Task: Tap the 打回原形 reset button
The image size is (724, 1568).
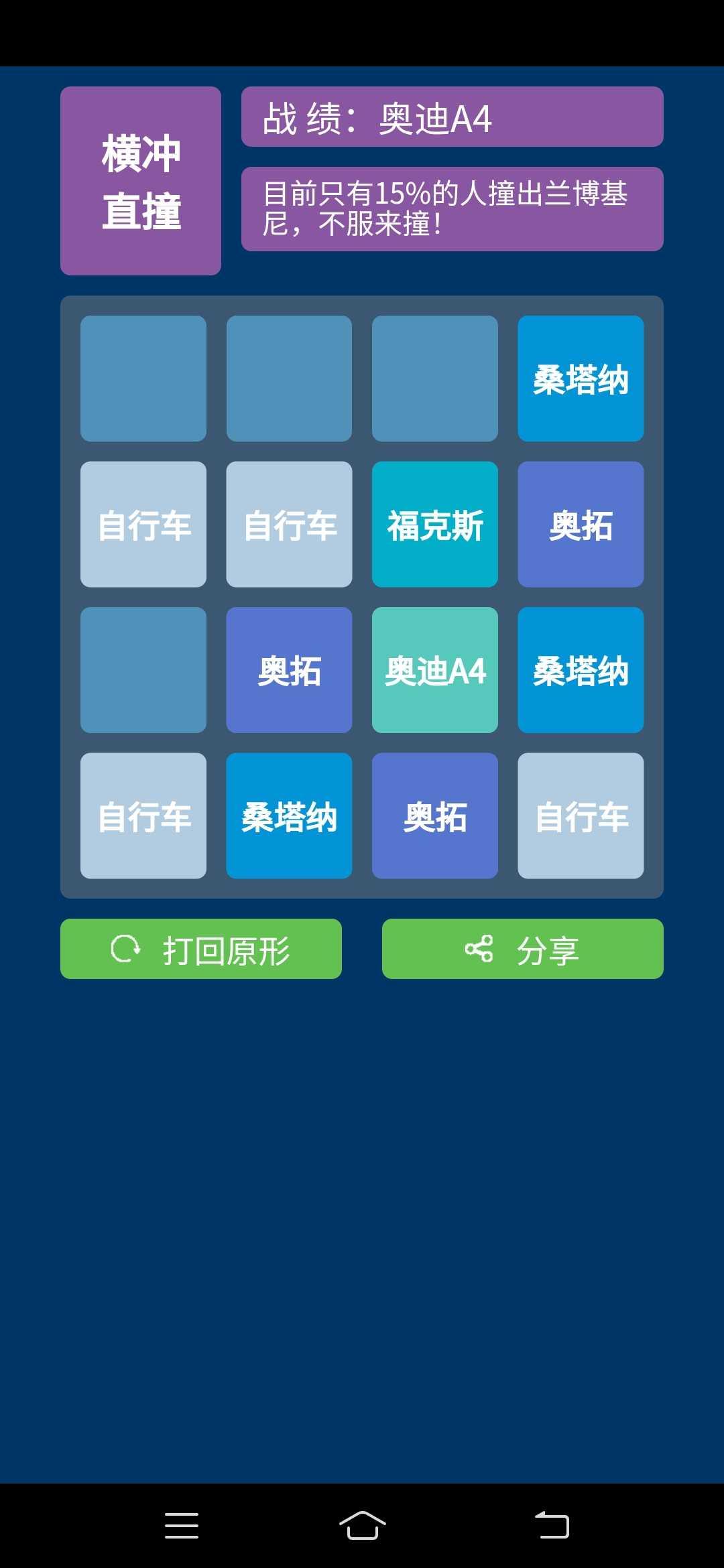Action: click(x=201, y=949)
